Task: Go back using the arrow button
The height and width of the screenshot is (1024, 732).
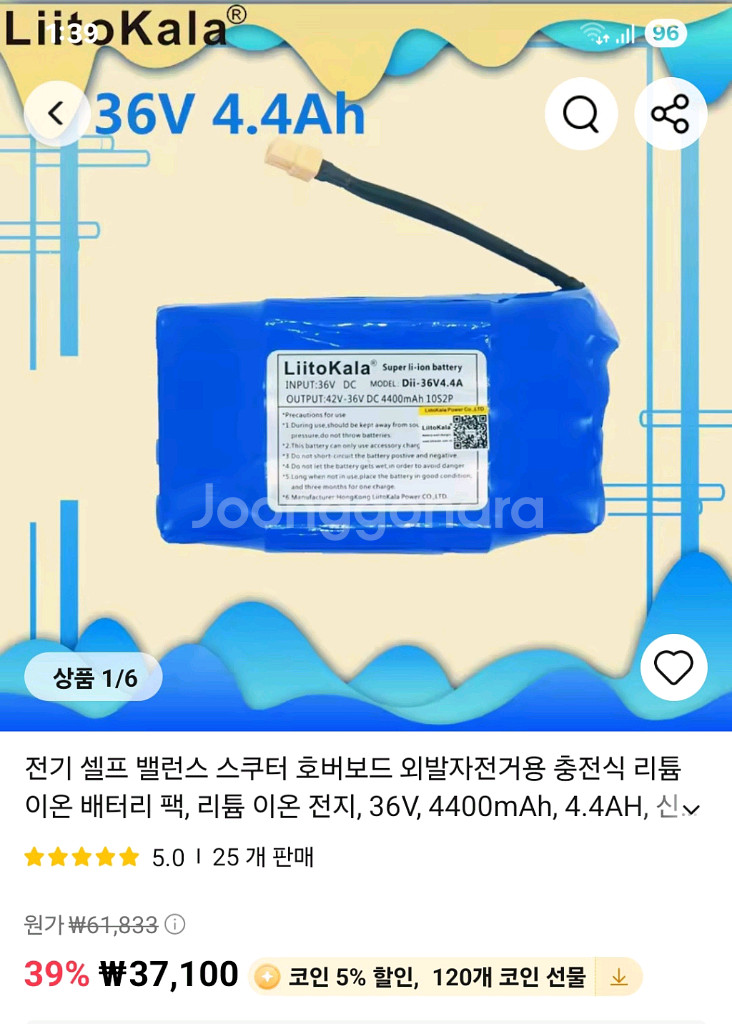Action: [57, 114]
